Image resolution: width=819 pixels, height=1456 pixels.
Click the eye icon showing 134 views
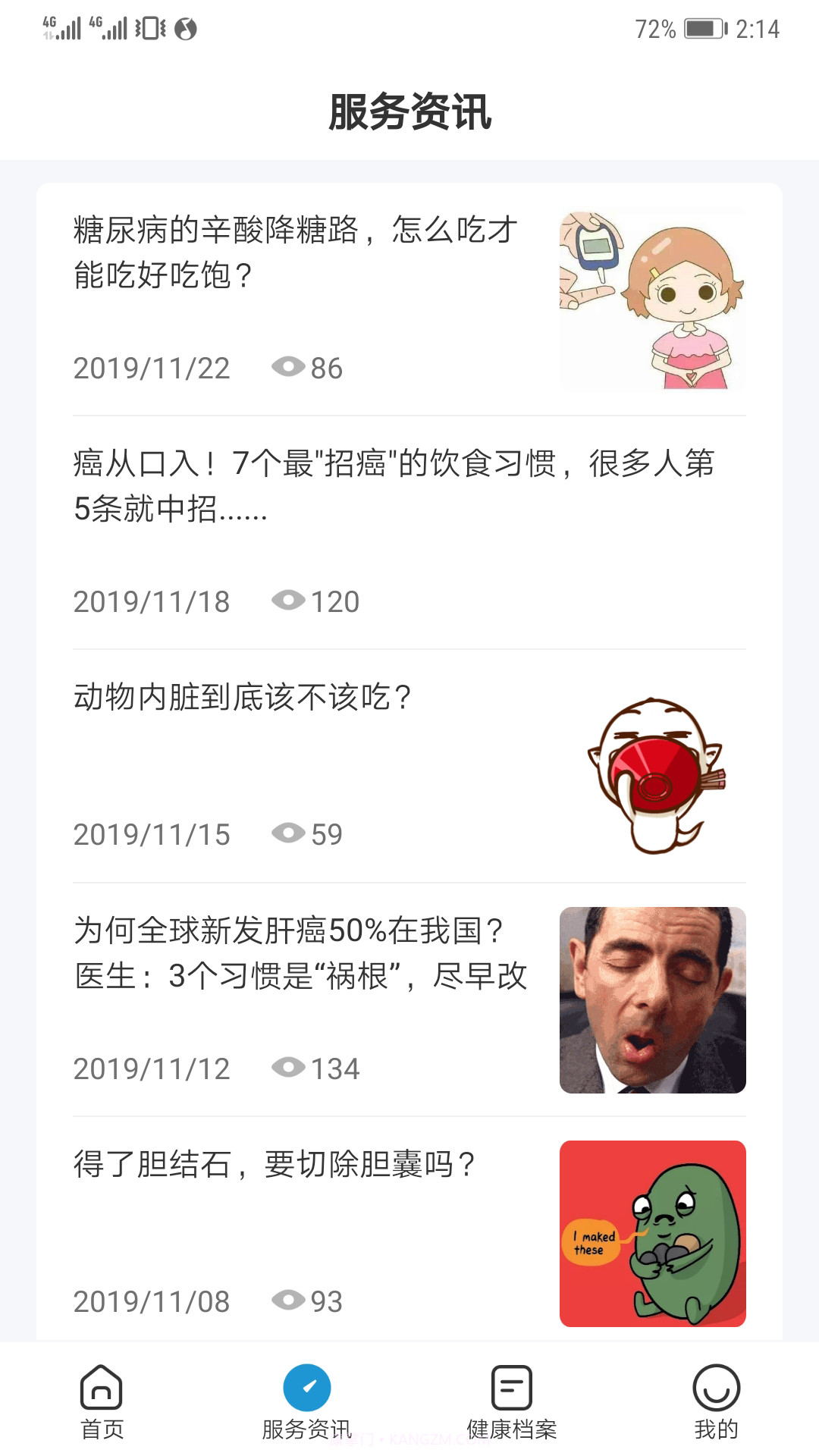point(288,1068)
